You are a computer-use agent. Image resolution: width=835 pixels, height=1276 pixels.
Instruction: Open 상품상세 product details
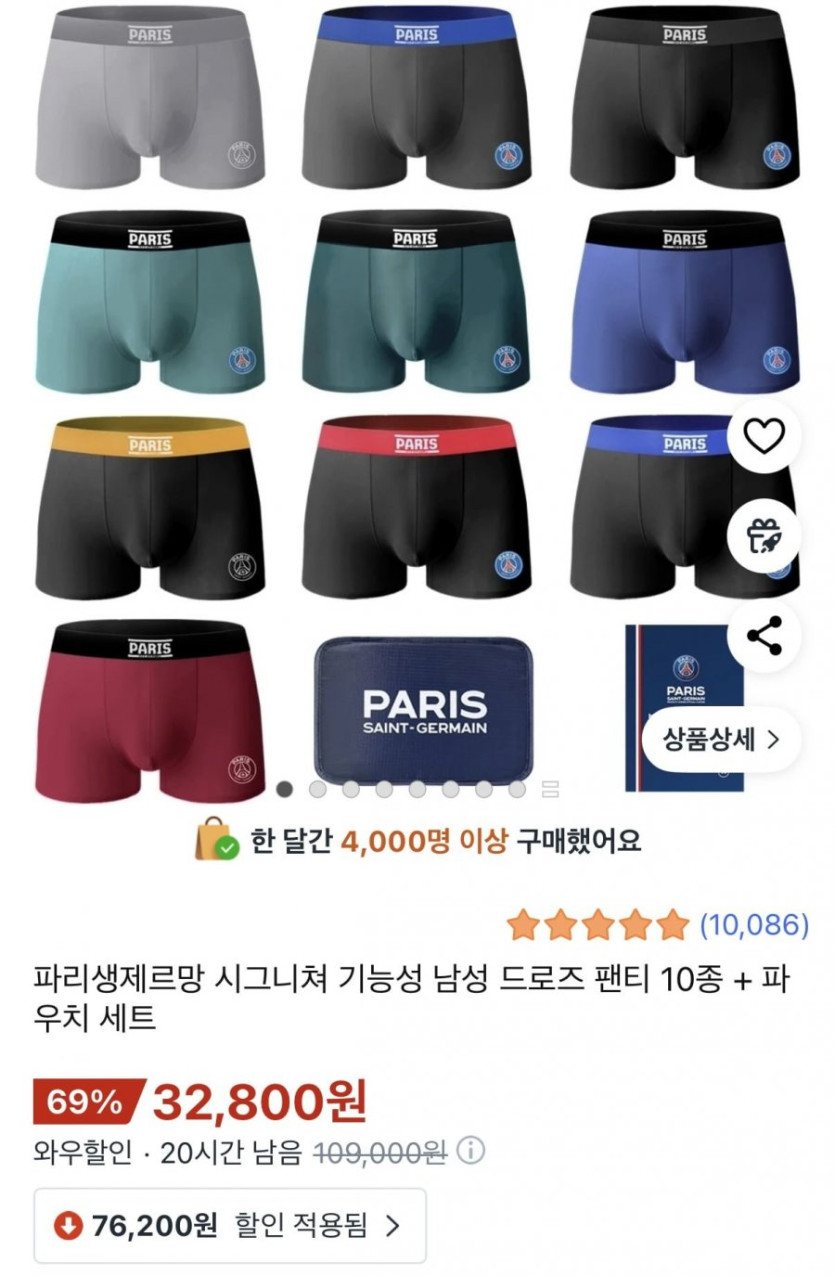721,740
